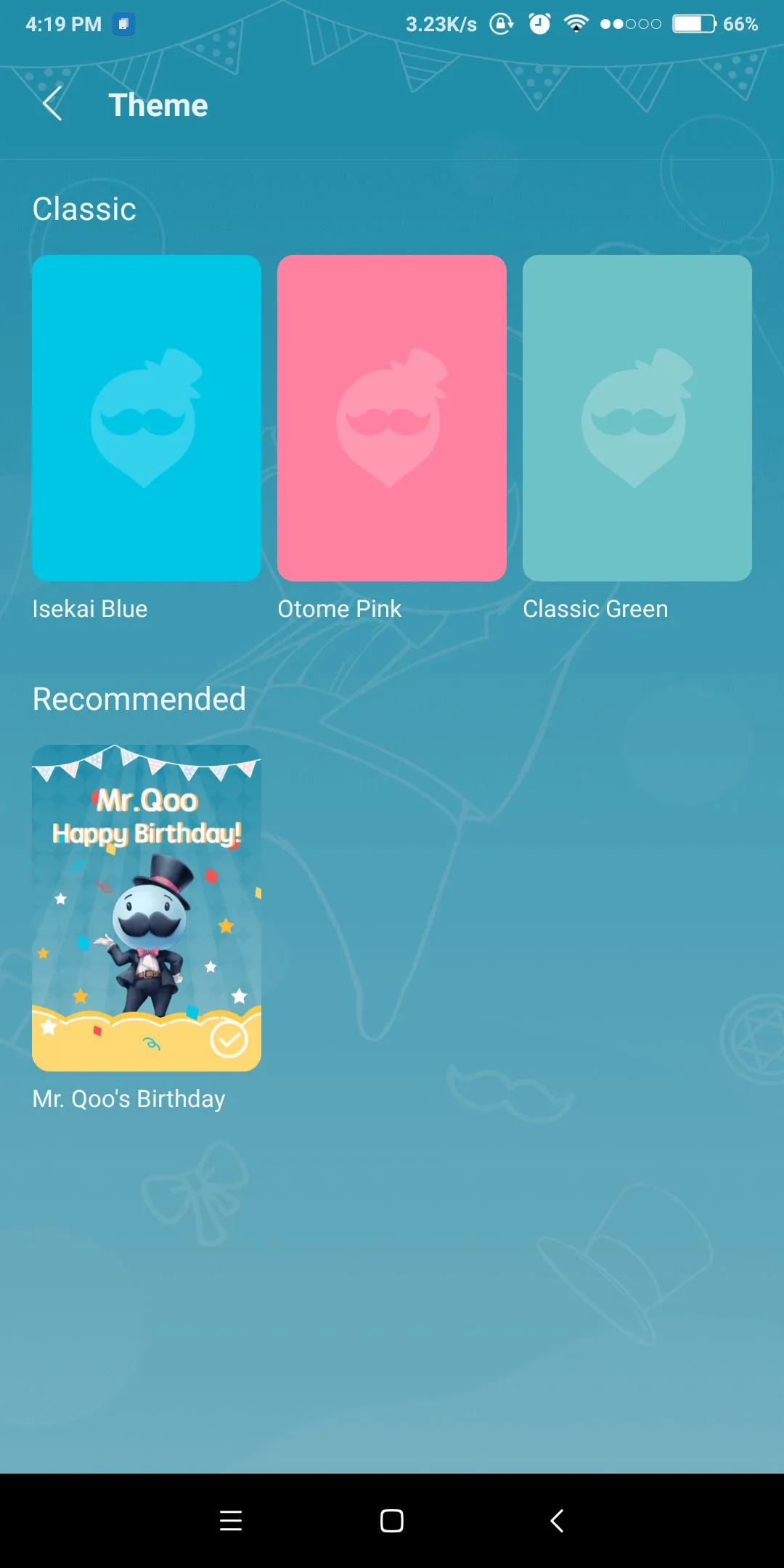Viewport: 784px width, 1568px height.
Task: Go back from the Theme screen
Action: point(52,105)
